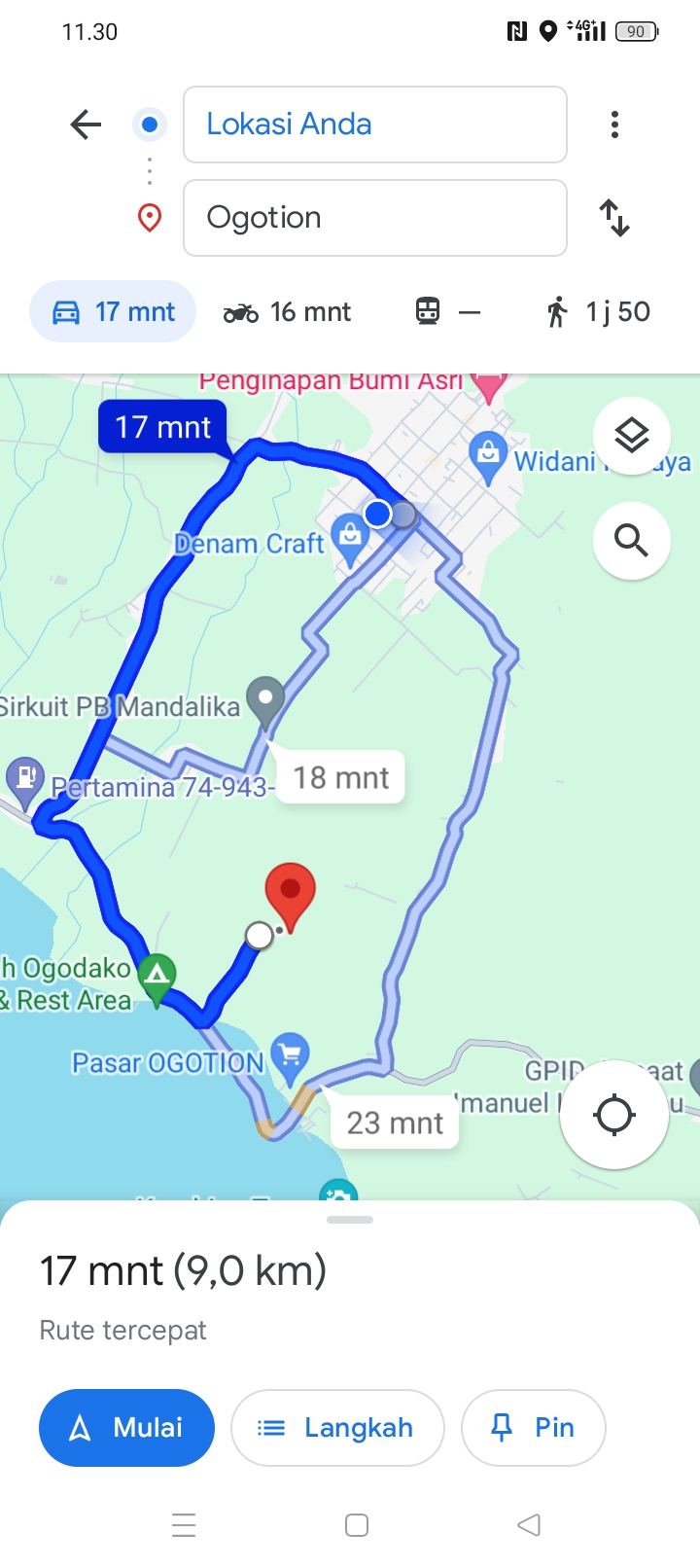
Task: Switch to public transit mode
Action: (447, 312)
